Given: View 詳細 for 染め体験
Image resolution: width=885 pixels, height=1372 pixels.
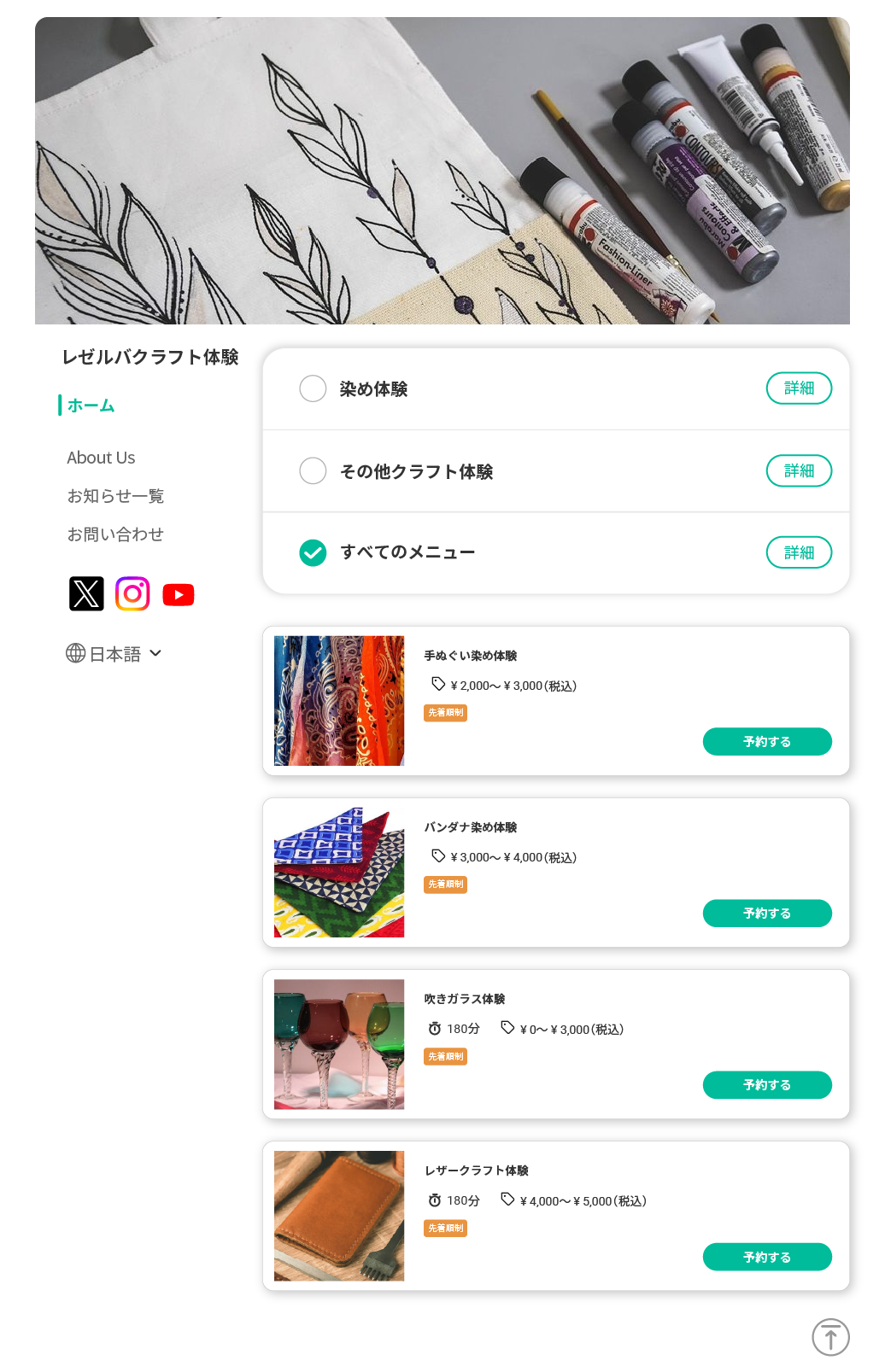Looking at the screenshot, I should tap(799, 388).
